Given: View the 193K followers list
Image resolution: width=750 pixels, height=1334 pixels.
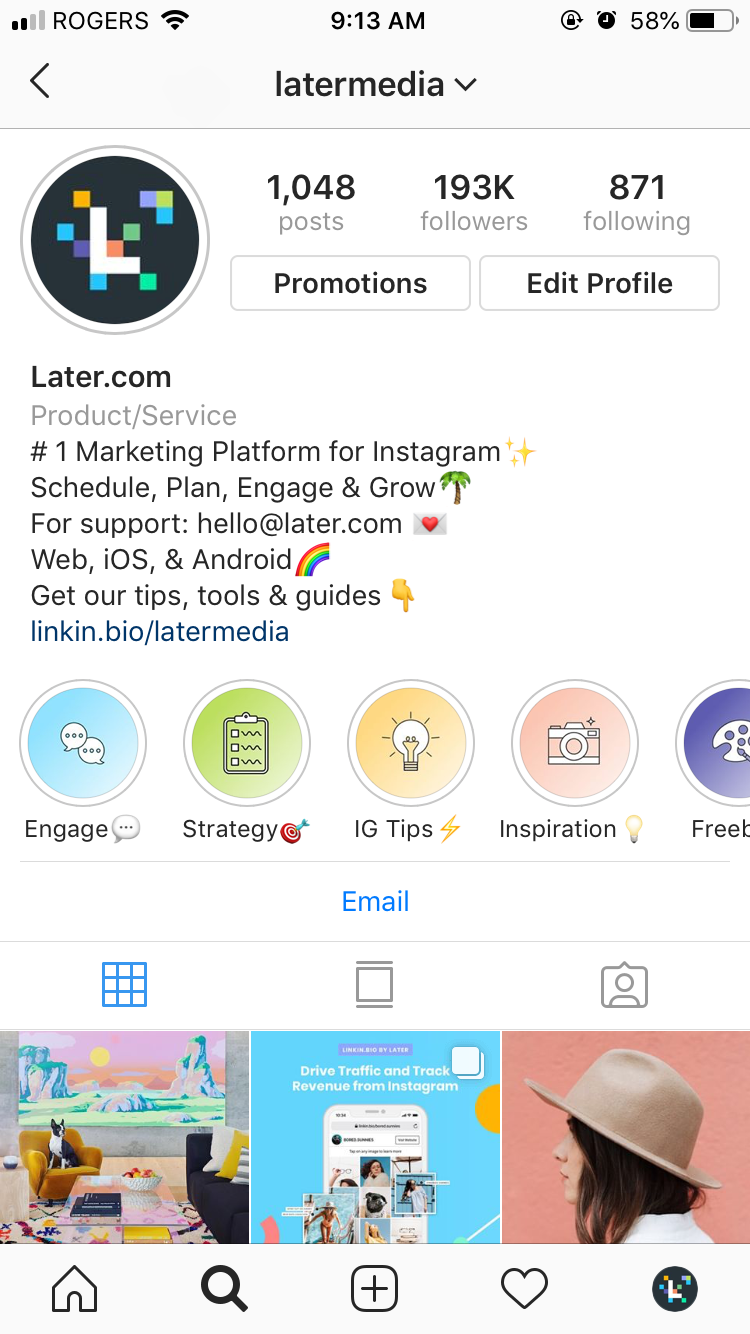Looking at the screenshot, I should pyautogui.click(x=473, y=202).
